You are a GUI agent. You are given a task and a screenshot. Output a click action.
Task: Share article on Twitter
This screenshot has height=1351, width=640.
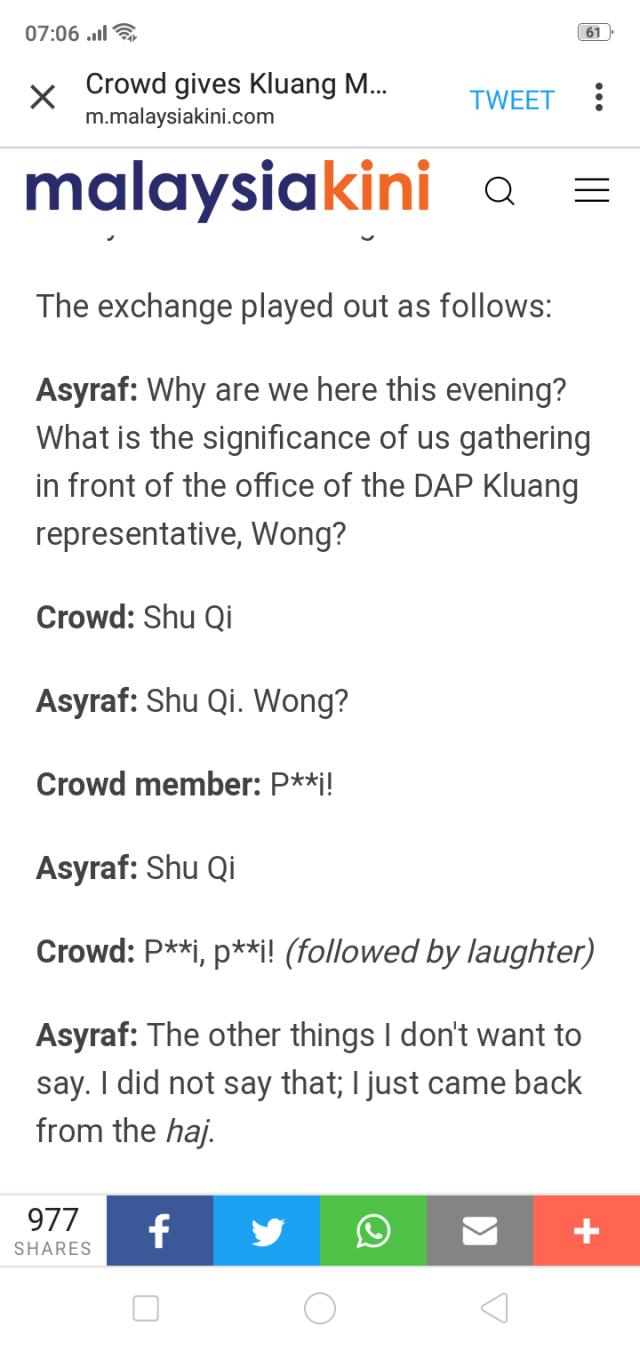coord(266,1231)
